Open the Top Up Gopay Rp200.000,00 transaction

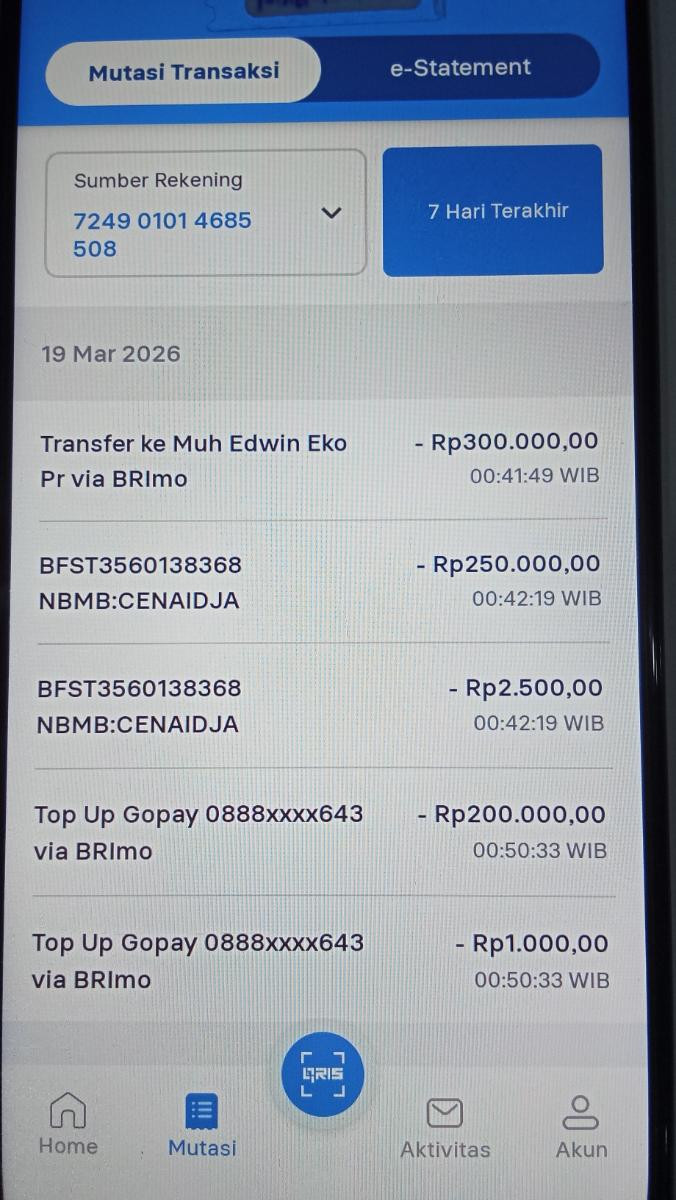coord(320,832)
